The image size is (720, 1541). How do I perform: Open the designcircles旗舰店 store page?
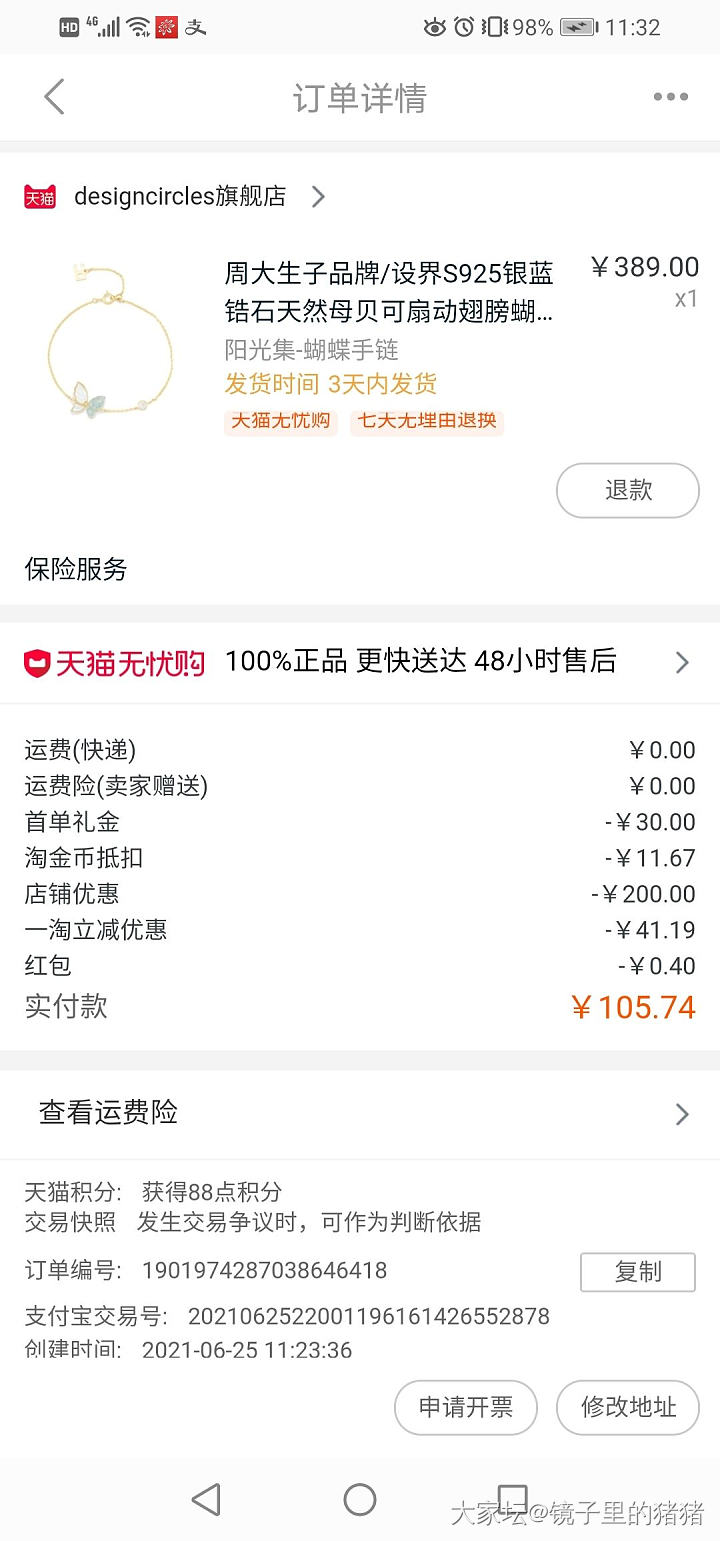click(180, 197)
